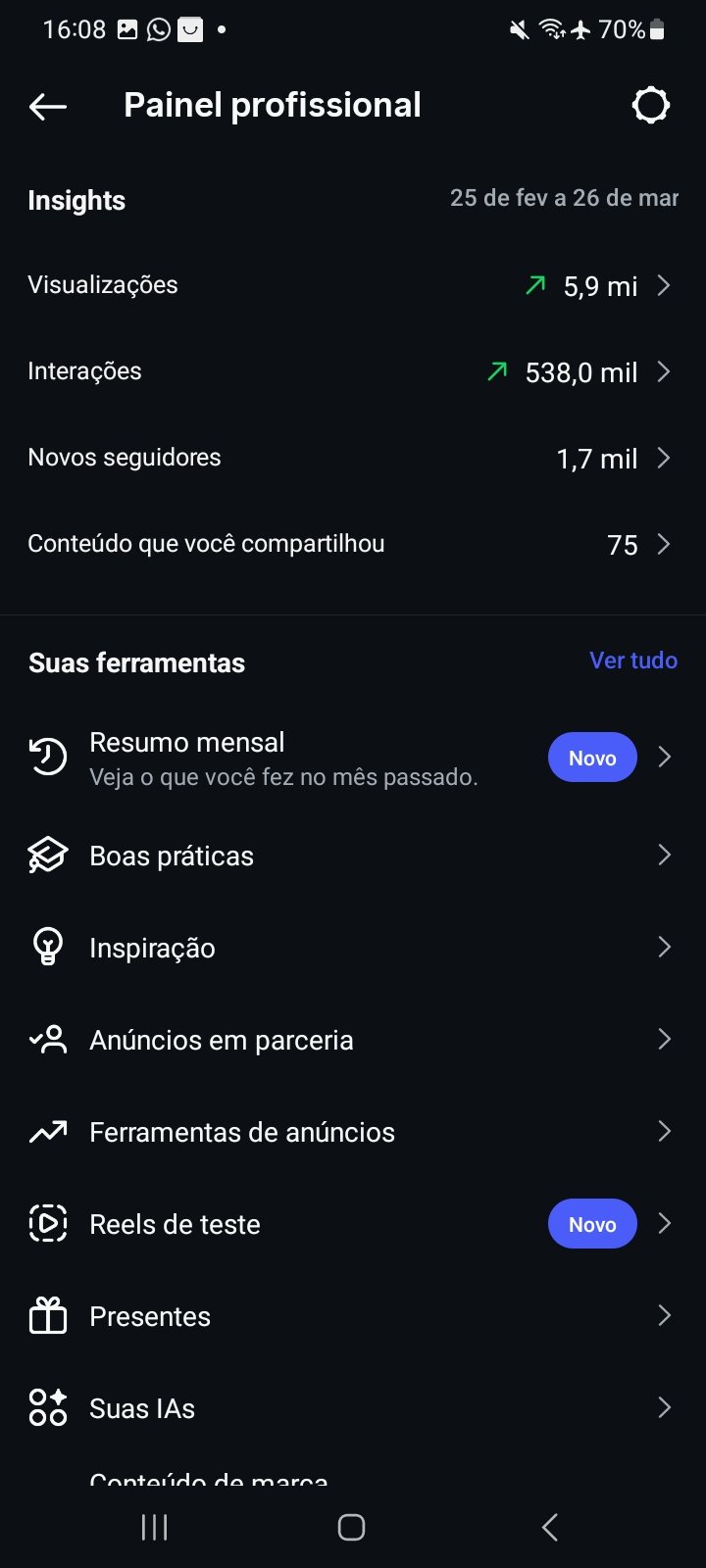Image resolution: width=706 pixels, height=1568 pixels.
Task: Open Conteúdo que você compartilhou
Action: coord(353,544)
